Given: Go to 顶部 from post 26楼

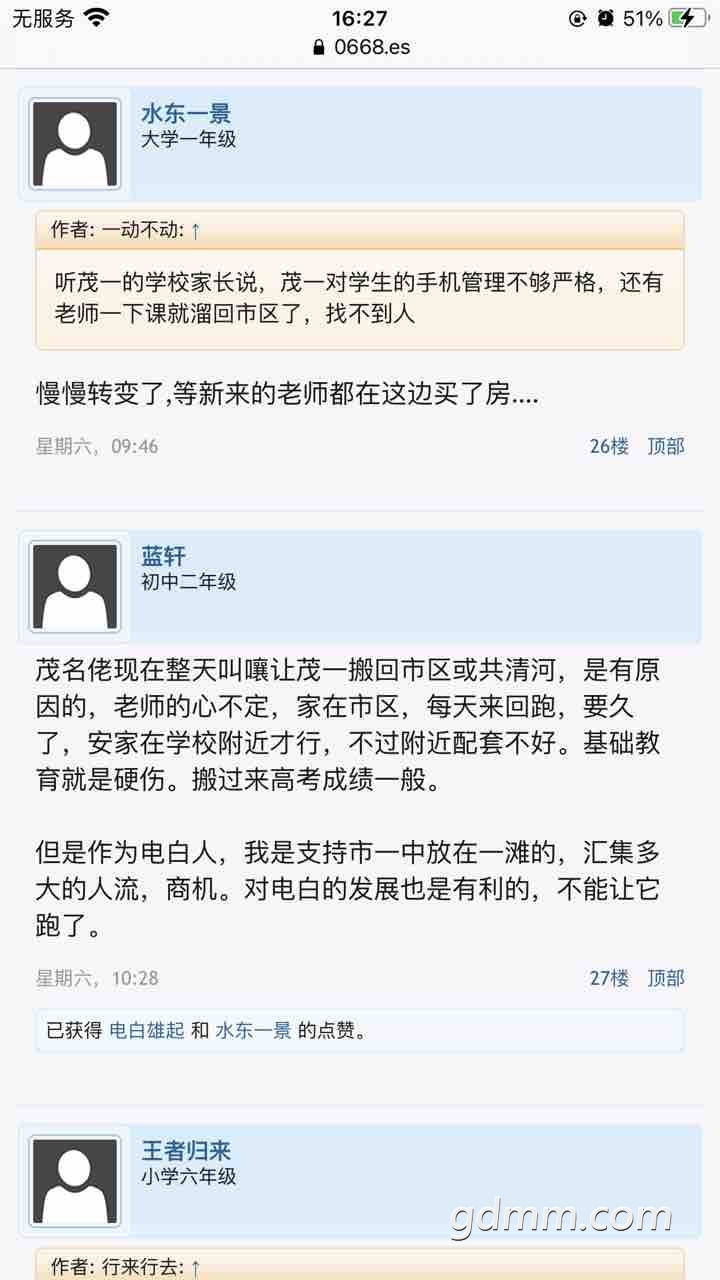Looking at the screenshot, I should tap(666, 446).
